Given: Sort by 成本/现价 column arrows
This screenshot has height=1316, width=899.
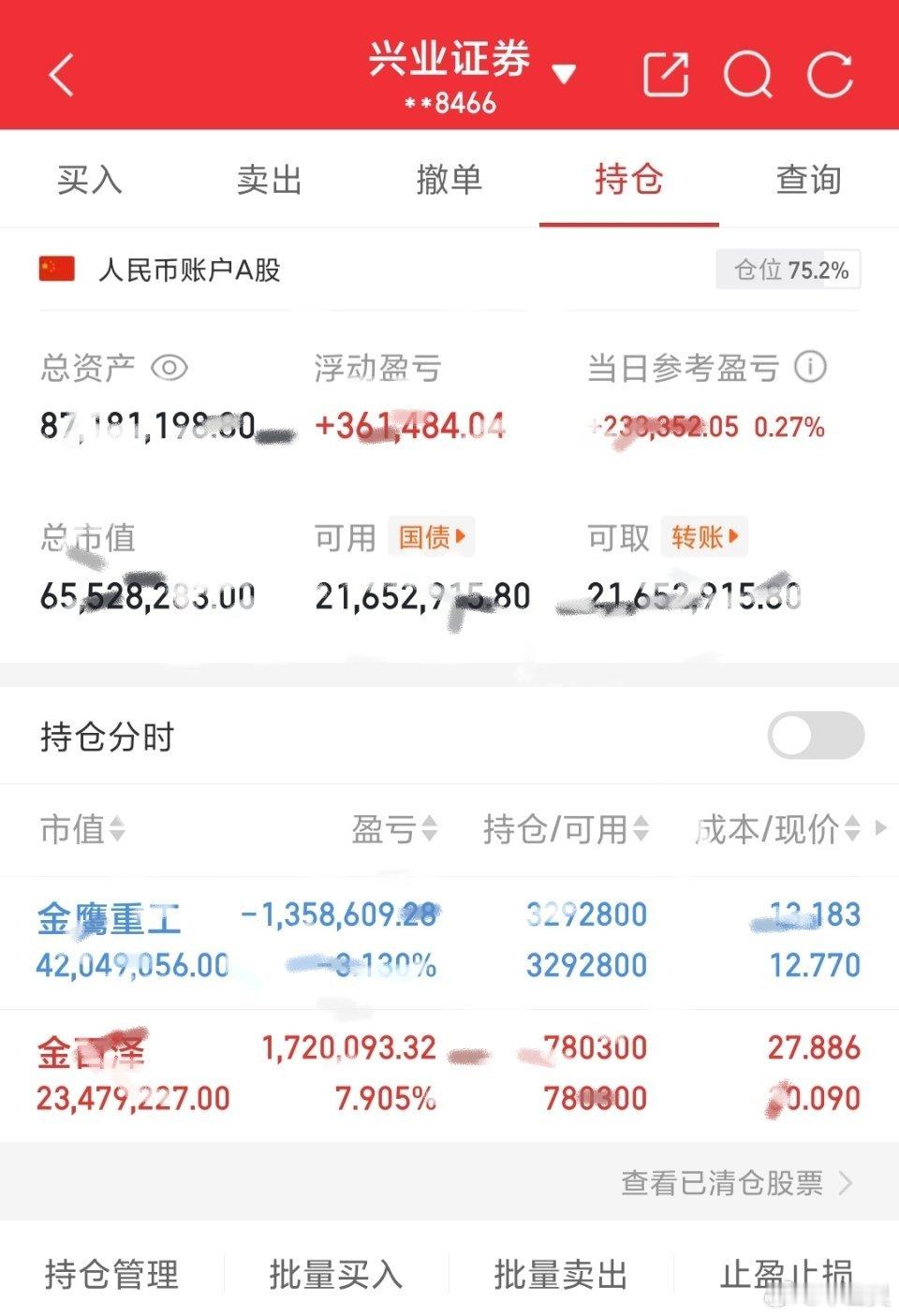Looking at the screenshot, I should [x=848, y=830].
